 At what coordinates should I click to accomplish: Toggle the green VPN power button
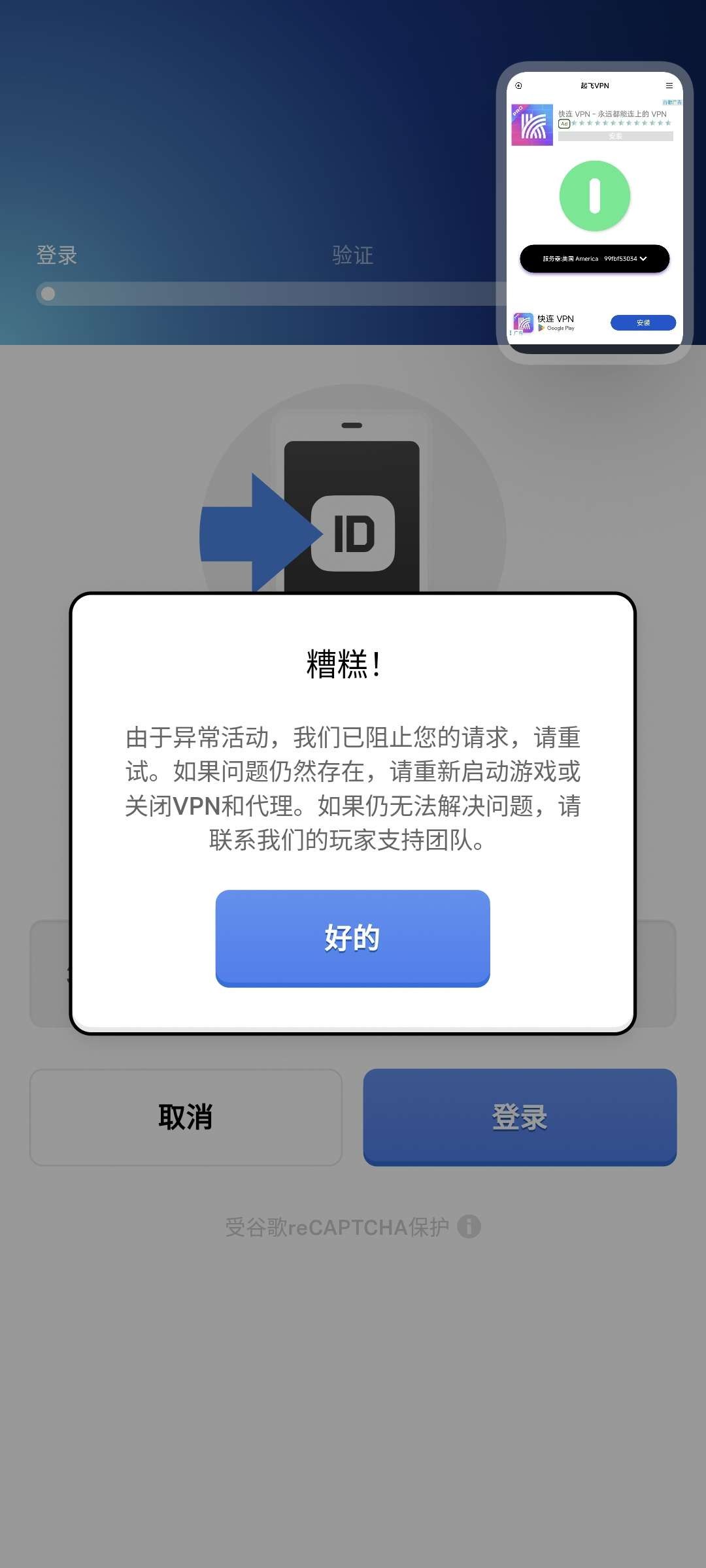coord(594,195)
